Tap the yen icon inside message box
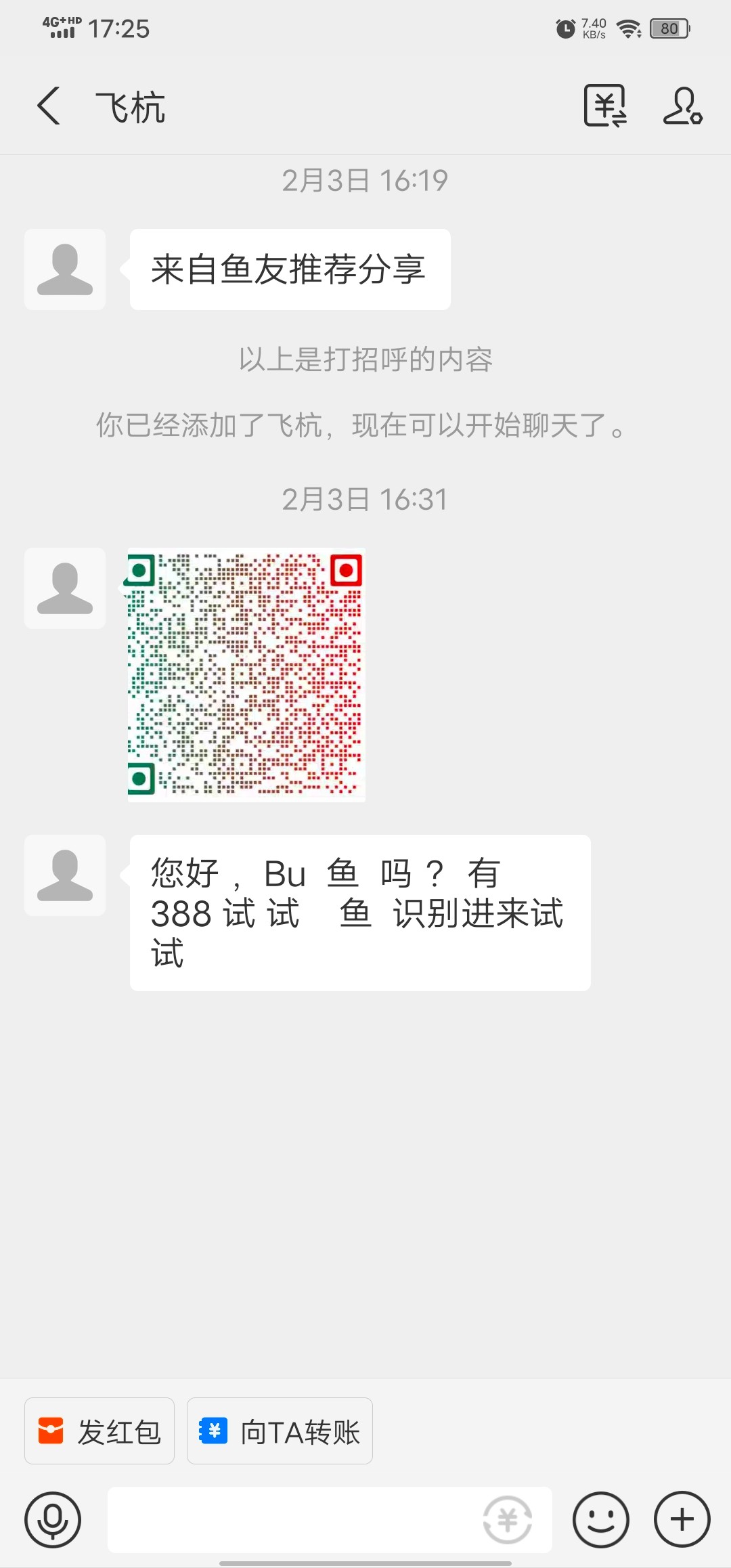The image size is (731, 1568). tap(508, 1520)
